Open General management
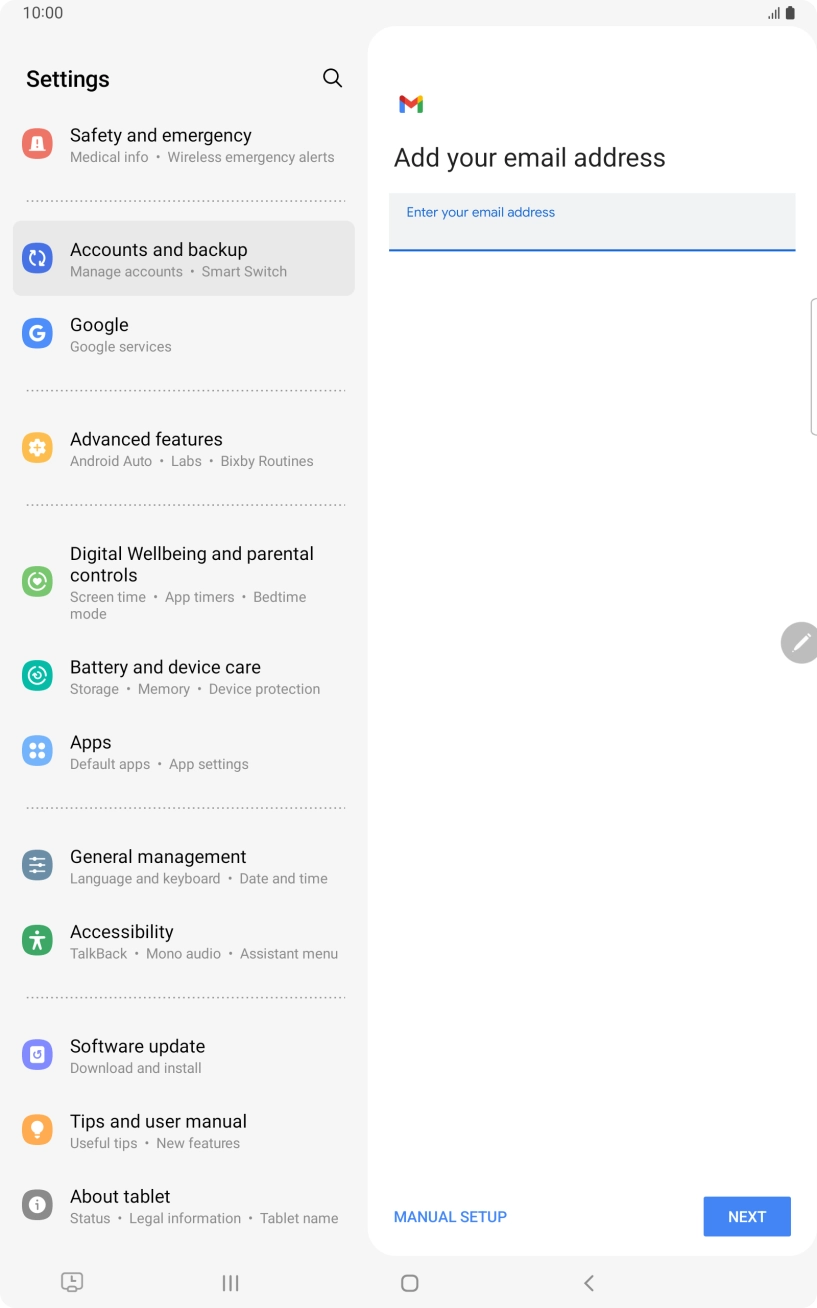The width and height of the screenshot is (817, 1308). [184, 866]
